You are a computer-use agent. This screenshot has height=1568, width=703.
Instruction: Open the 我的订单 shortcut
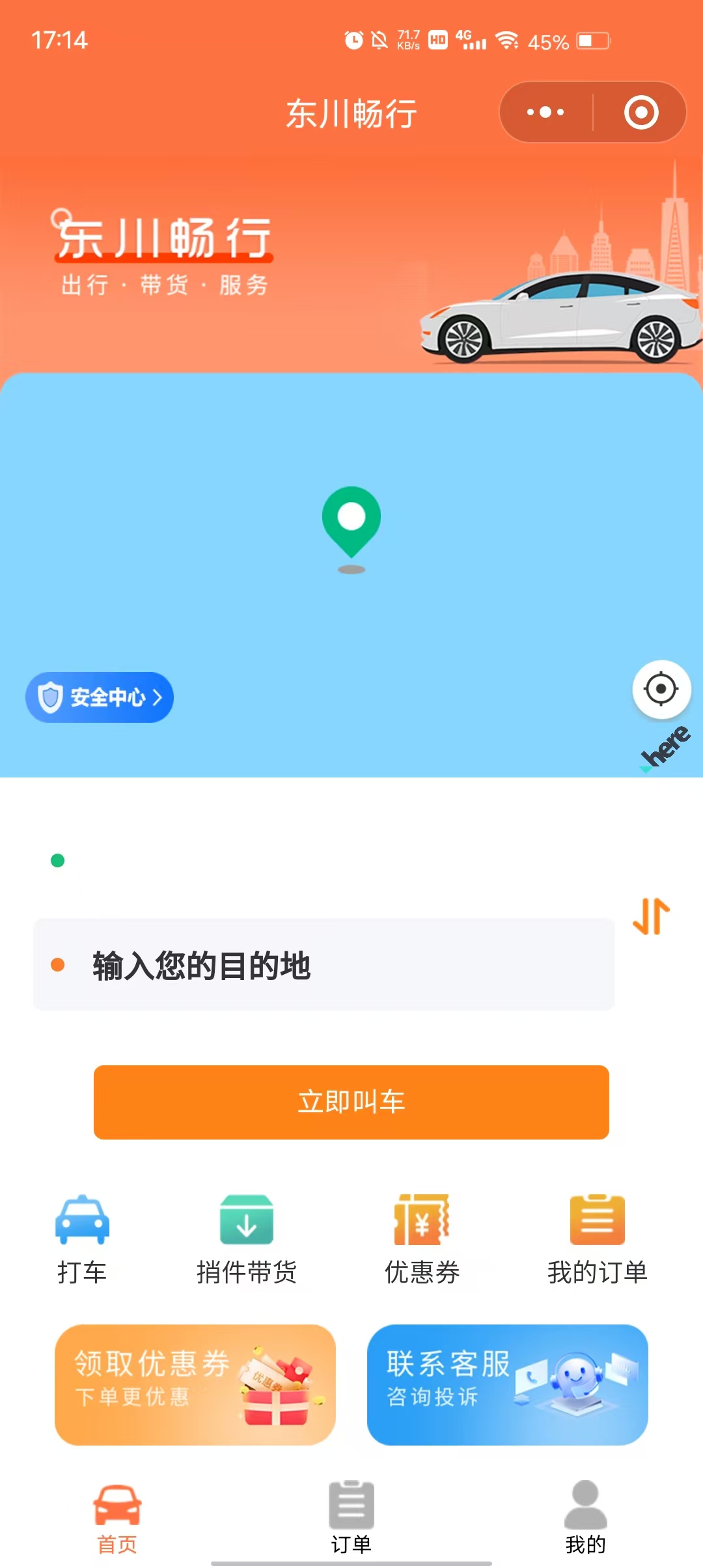[x=597, y=1239]
